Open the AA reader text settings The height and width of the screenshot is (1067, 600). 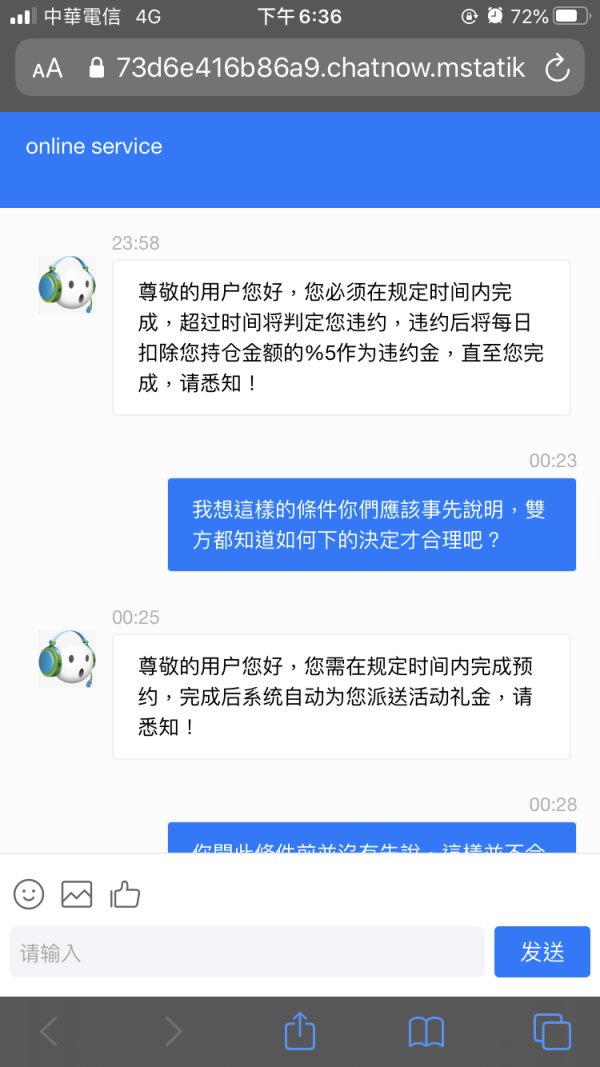[47, 68]
